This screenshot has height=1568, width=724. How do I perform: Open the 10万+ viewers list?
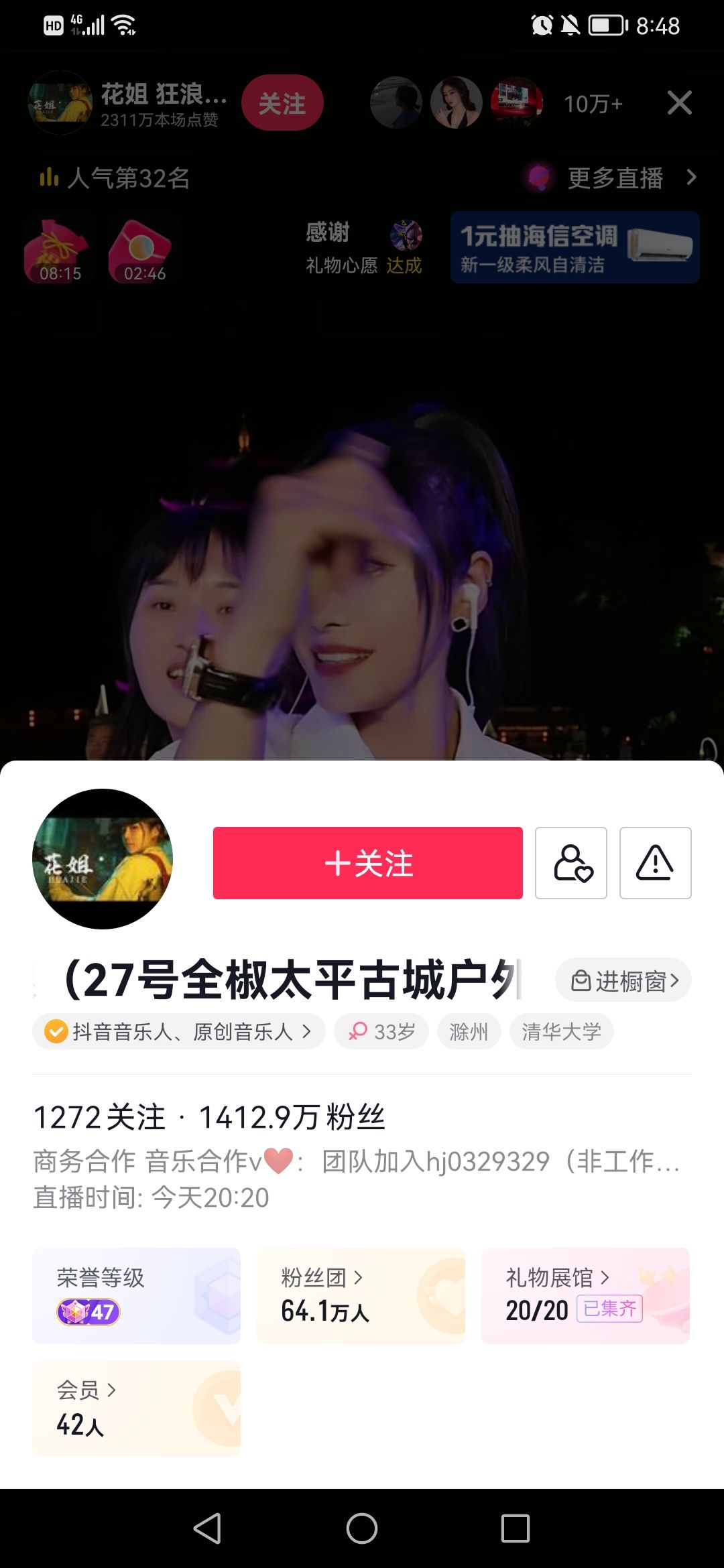click(593, 104)
